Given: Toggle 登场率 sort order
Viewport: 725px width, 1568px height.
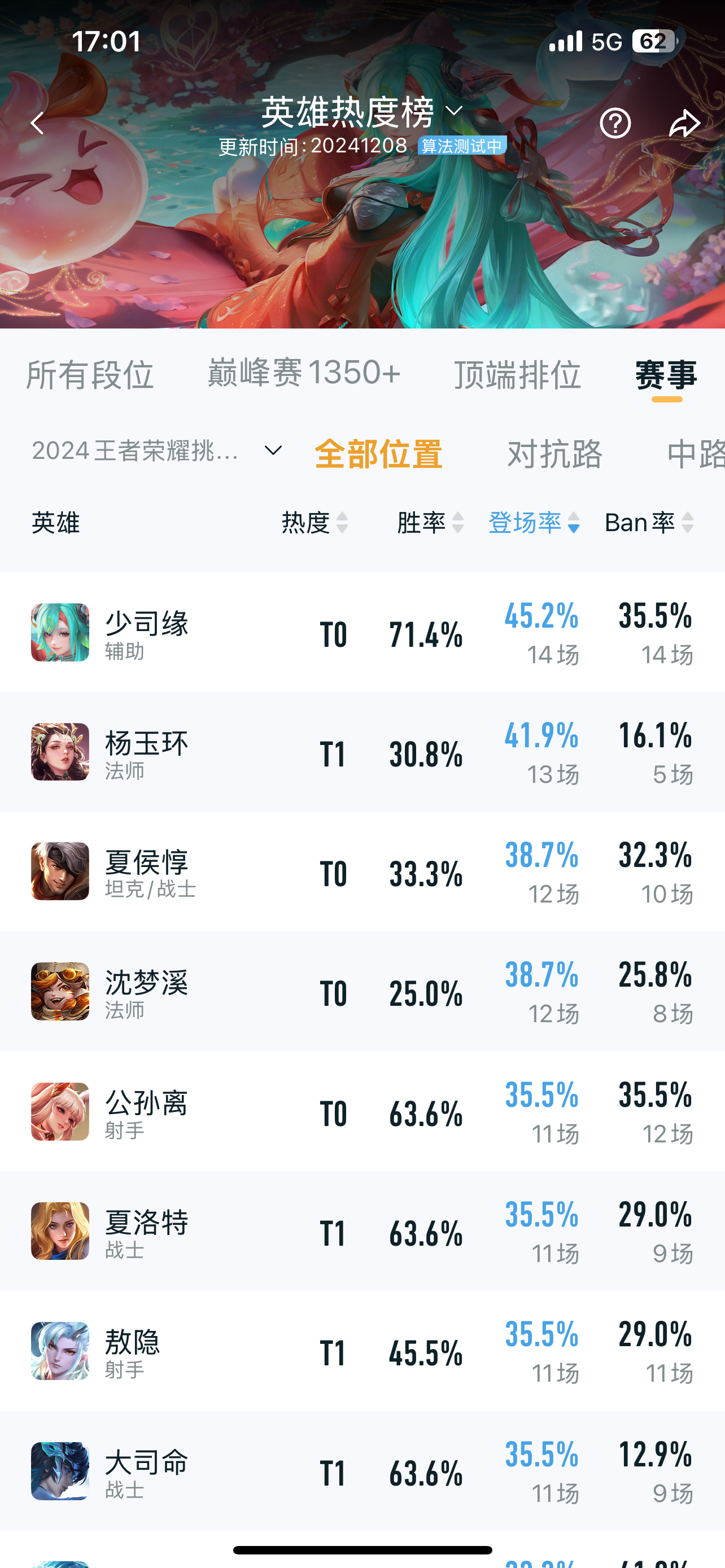Looking at the screenshot, I should [x=534, y=522].
